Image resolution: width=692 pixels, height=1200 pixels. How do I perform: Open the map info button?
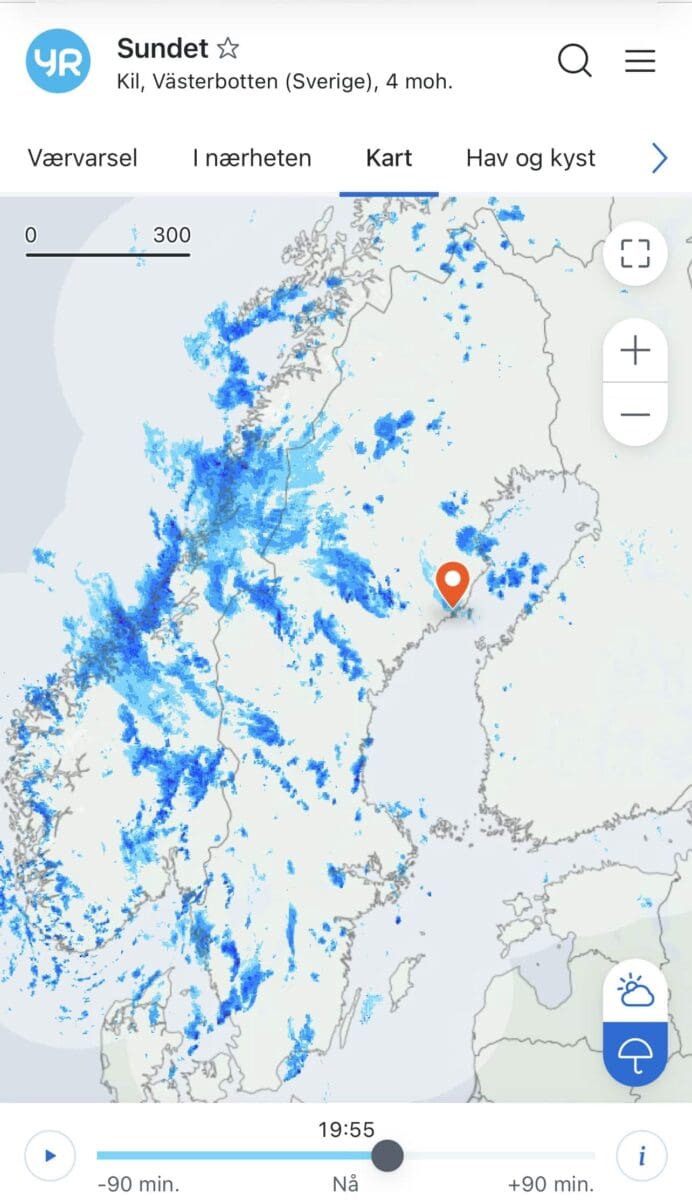(641, 1156)
